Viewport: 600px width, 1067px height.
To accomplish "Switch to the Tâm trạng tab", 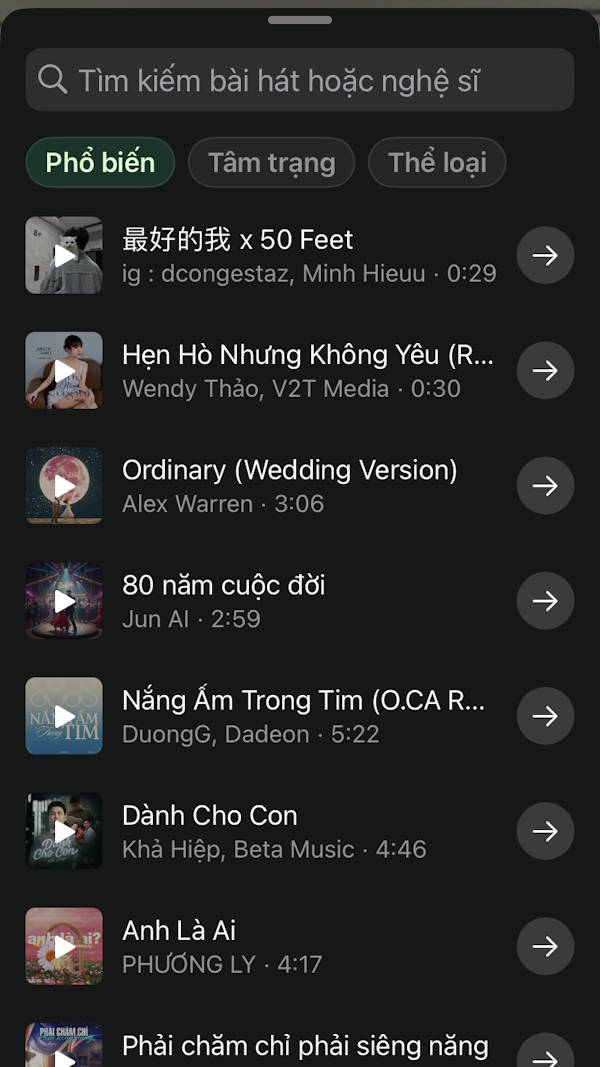I will click(271, 162).
